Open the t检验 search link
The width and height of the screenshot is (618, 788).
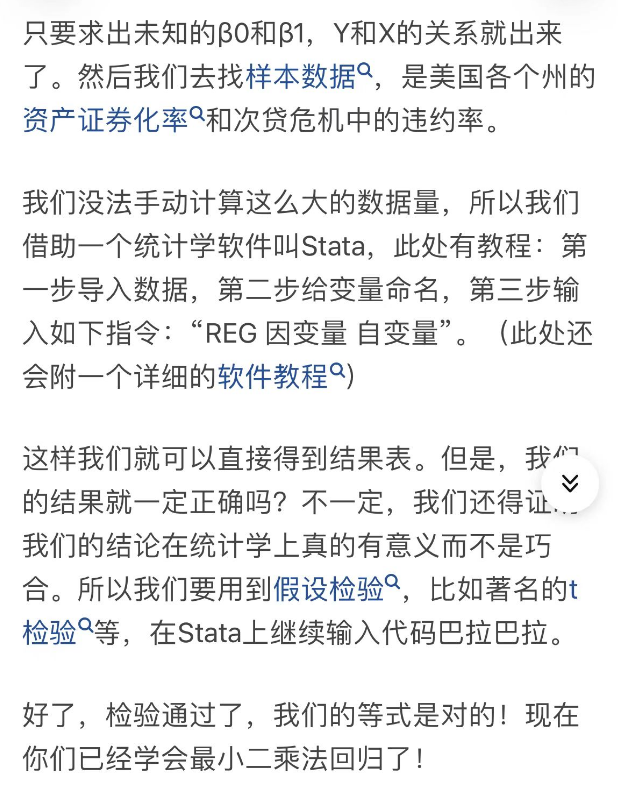click(x=55, y=632)
